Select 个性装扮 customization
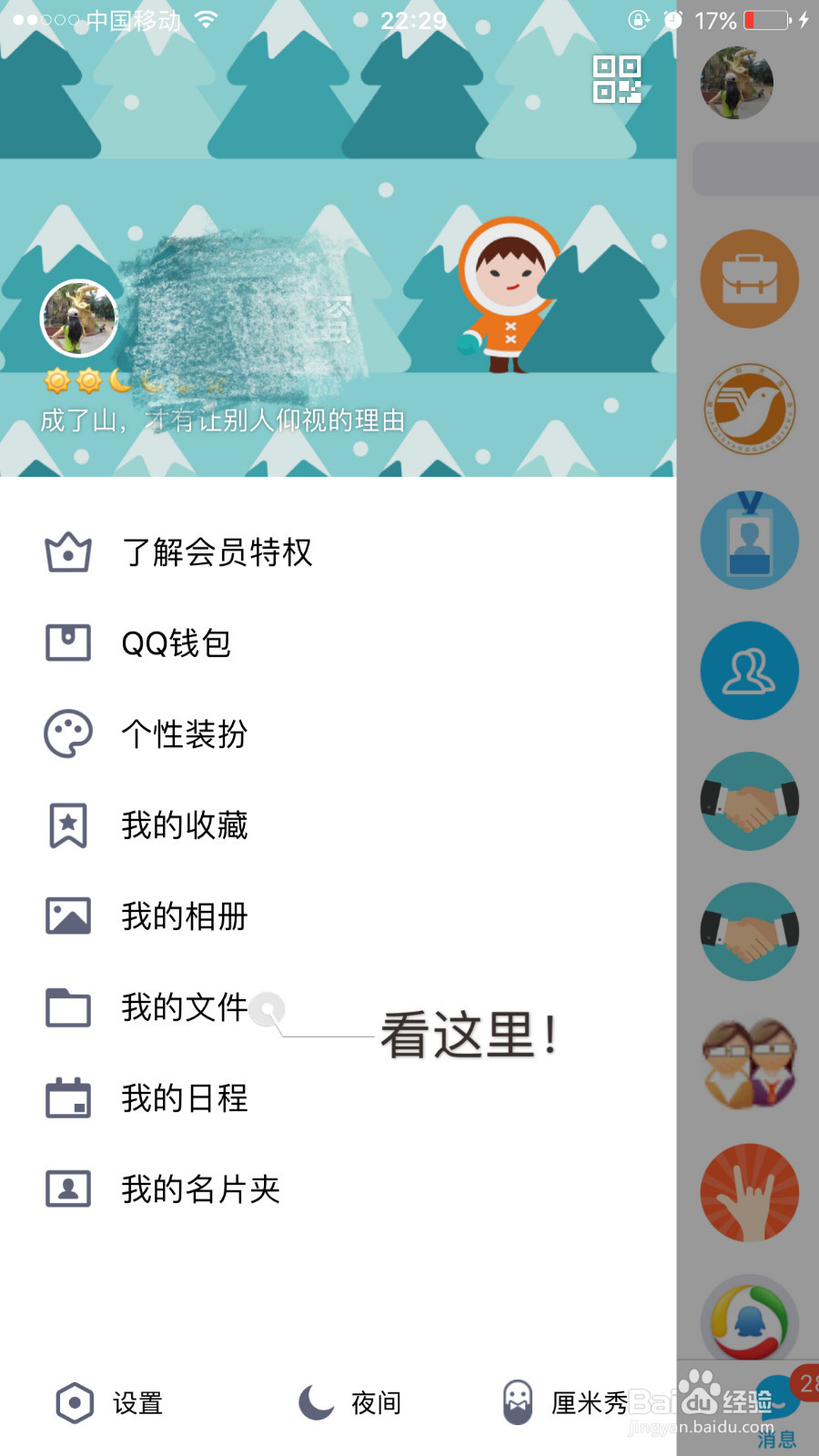The height and width of the screenshot is (1456, 819). tap(185, 733)
